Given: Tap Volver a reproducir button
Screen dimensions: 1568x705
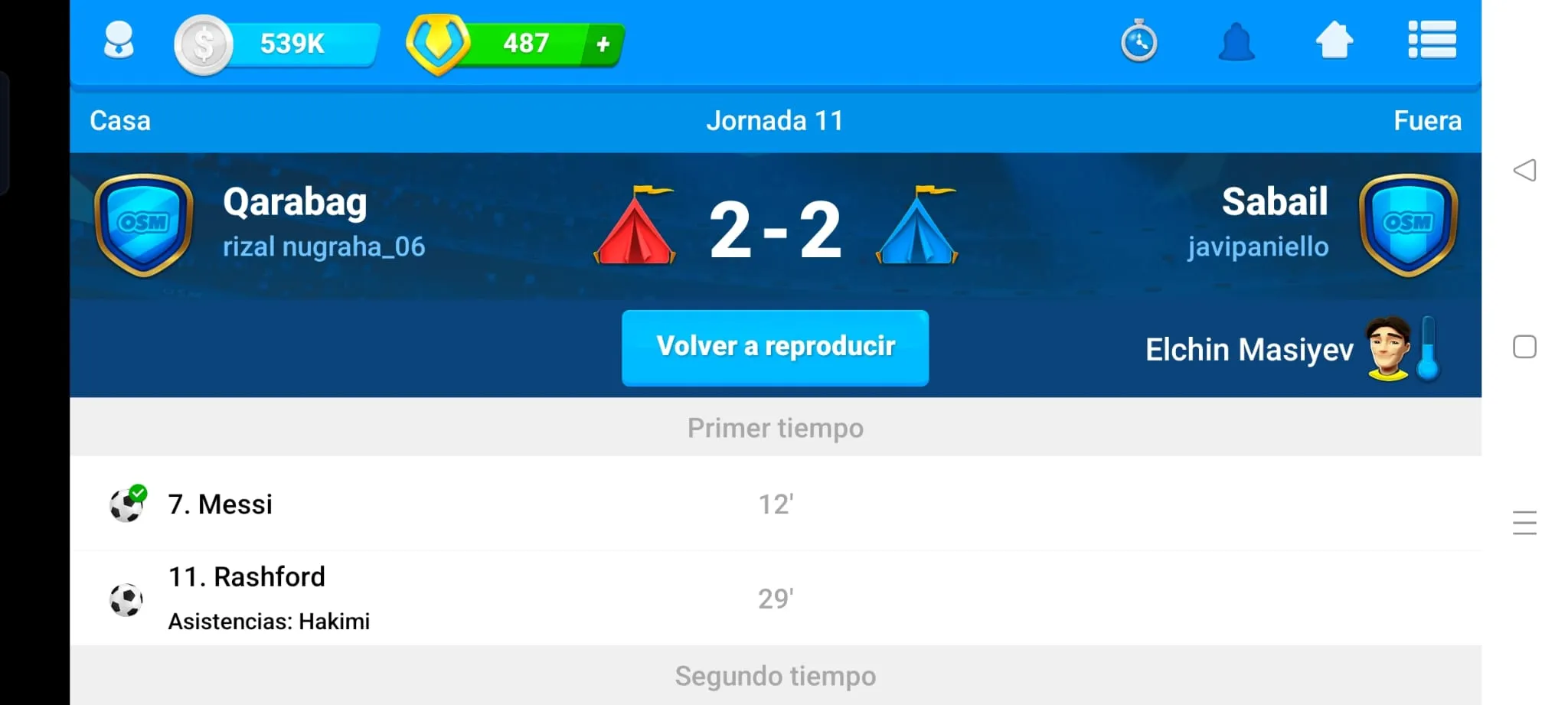Looking at the screenshot, I should 775,348.
